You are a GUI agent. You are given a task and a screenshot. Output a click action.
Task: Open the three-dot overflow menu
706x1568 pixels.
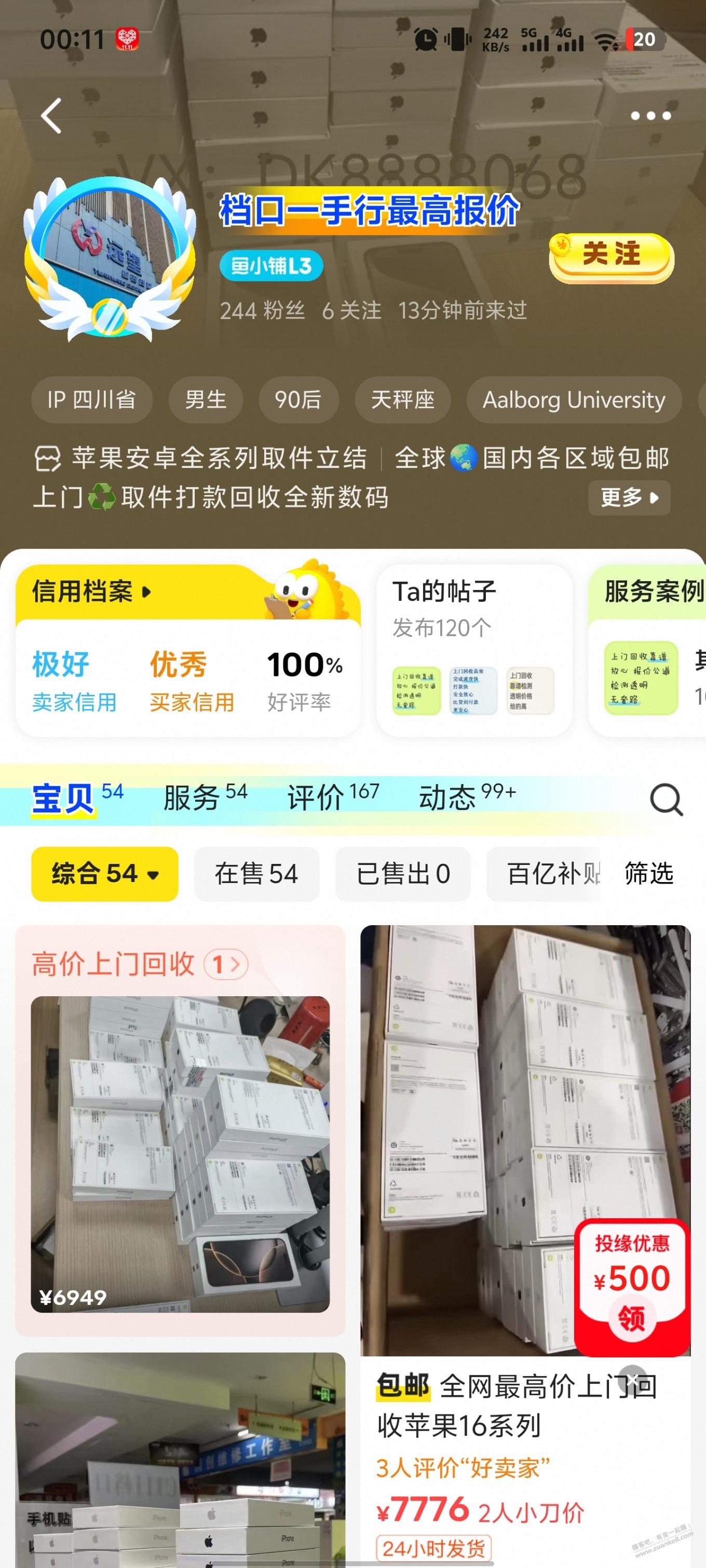(650, 116)
